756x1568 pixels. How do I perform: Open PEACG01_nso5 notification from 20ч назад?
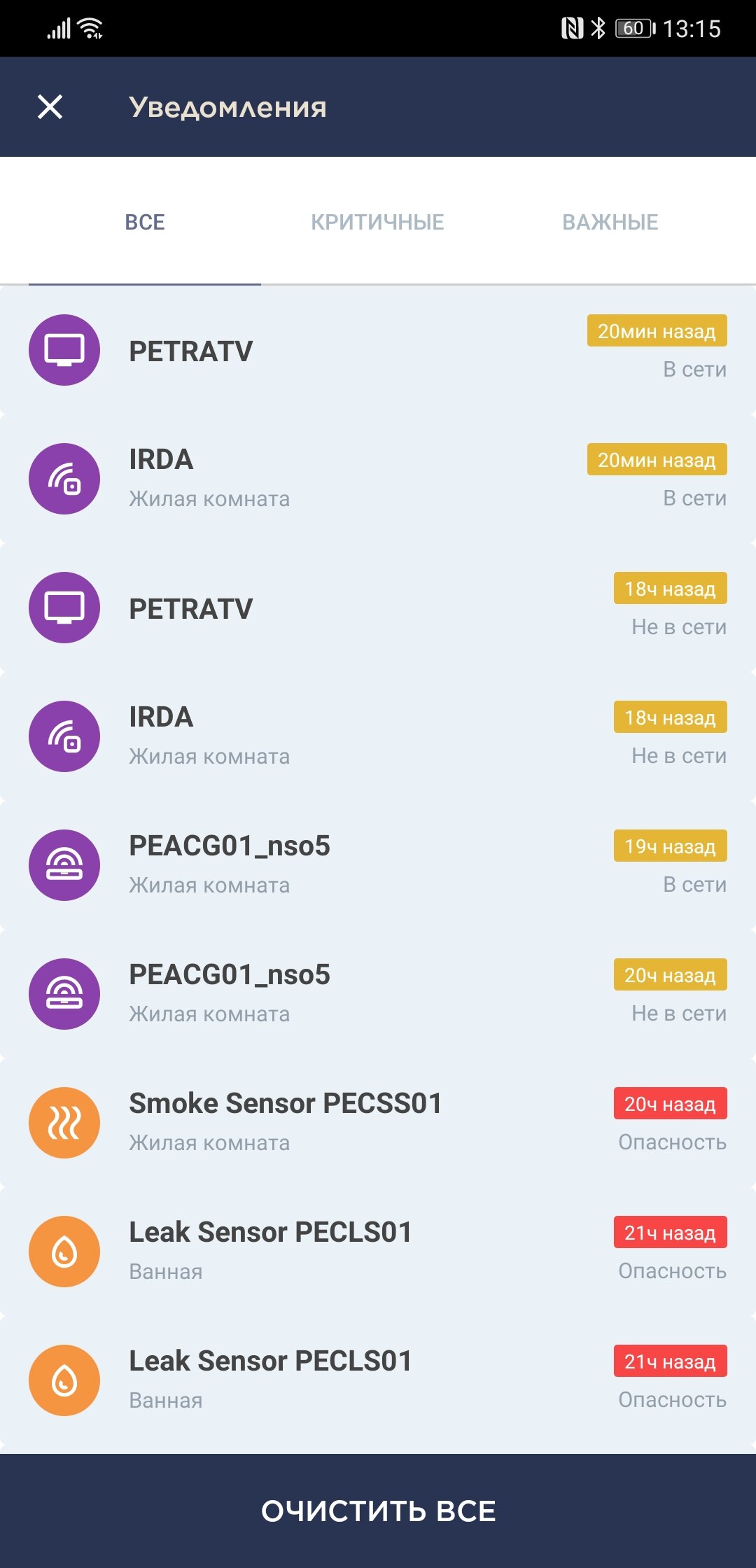pyautogui.click(x=378, y=994)
